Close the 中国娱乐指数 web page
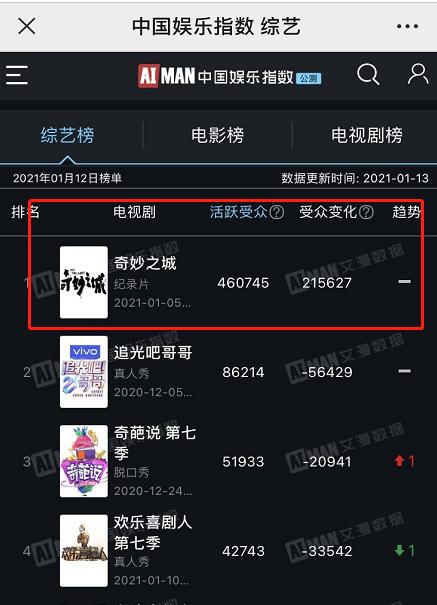The image size is (437, 605). [27, 26]
